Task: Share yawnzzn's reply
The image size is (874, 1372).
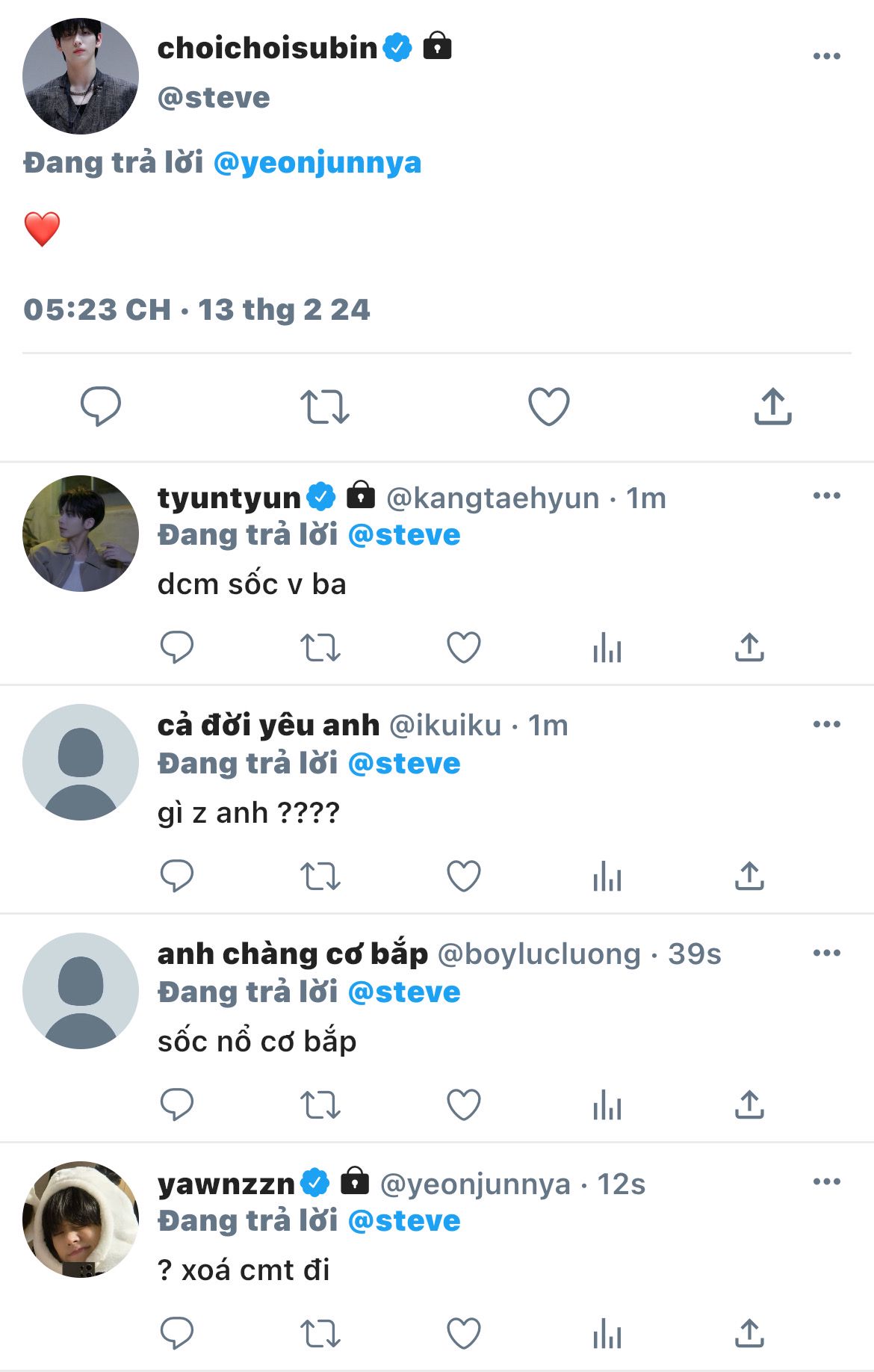Action: tap(750, 1333)
